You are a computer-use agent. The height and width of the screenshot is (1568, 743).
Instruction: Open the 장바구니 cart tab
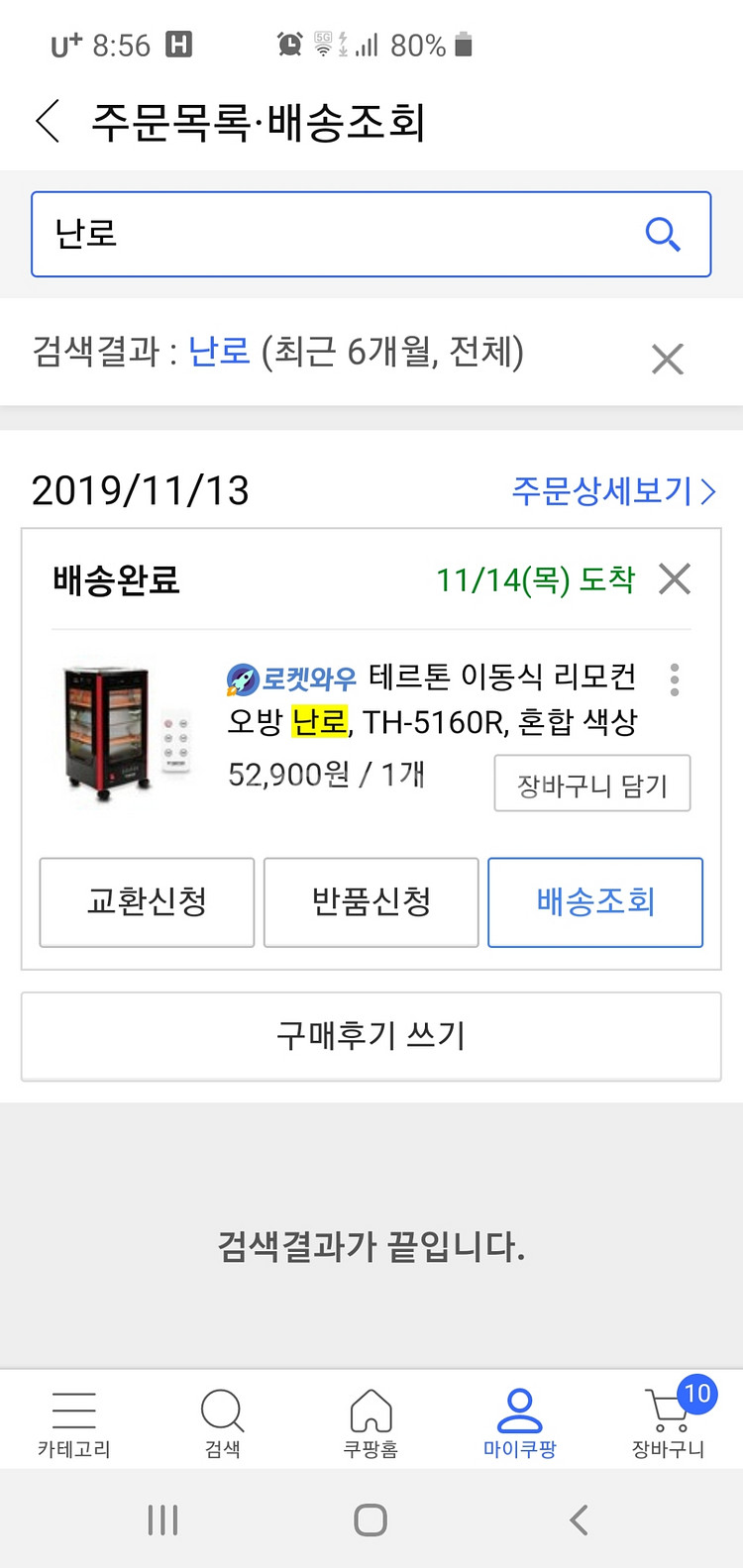669,1422
